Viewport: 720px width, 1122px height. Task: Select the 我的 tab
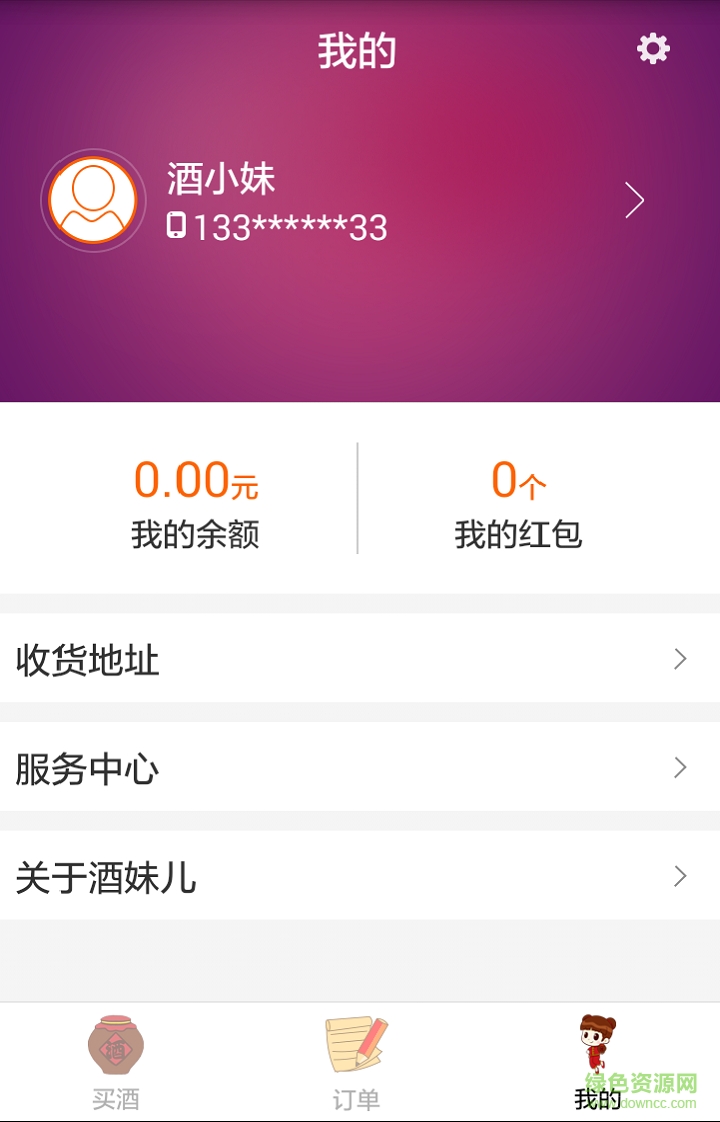pos(597,1060)
